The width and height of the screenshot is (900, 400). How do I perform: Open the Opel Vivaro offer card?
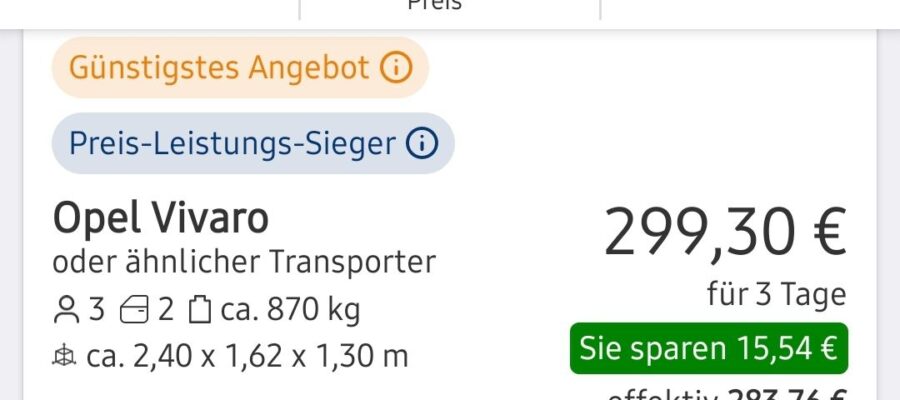160,218
